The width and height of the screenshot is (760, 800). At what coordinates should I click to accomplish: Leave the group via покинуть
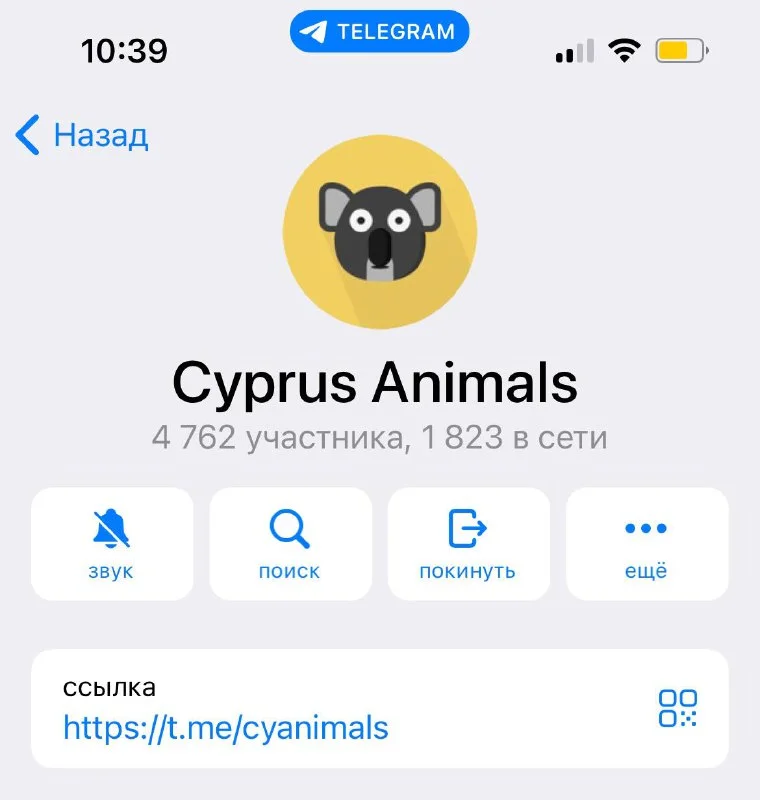pyautogui.click(x=468, y=543)
